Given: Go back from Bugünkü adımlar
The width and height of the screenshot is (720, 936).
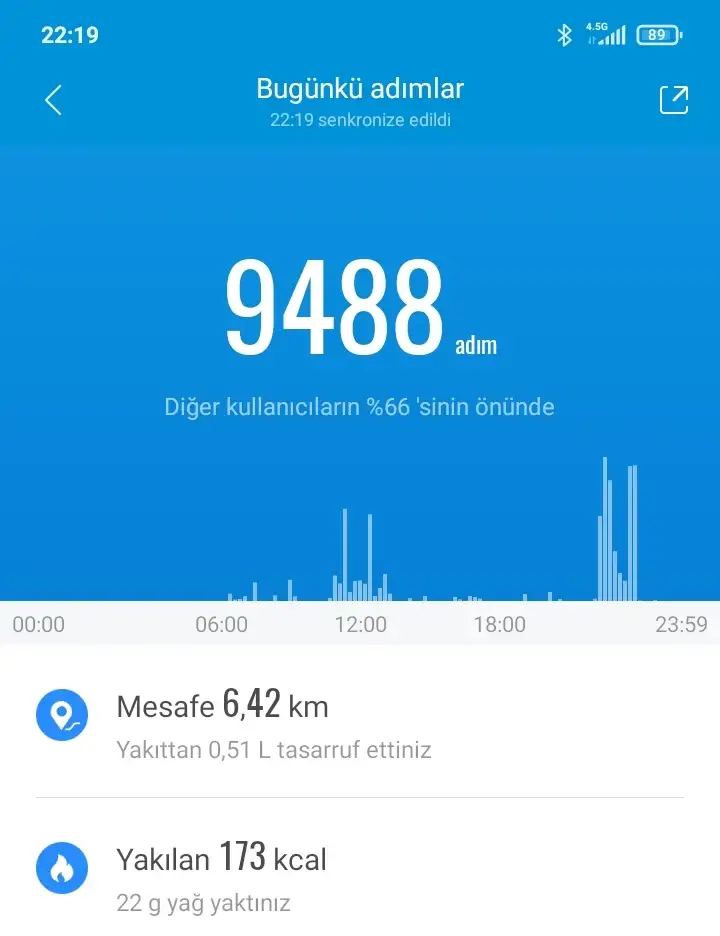Looking at the screenshot, I should point(54,100).
